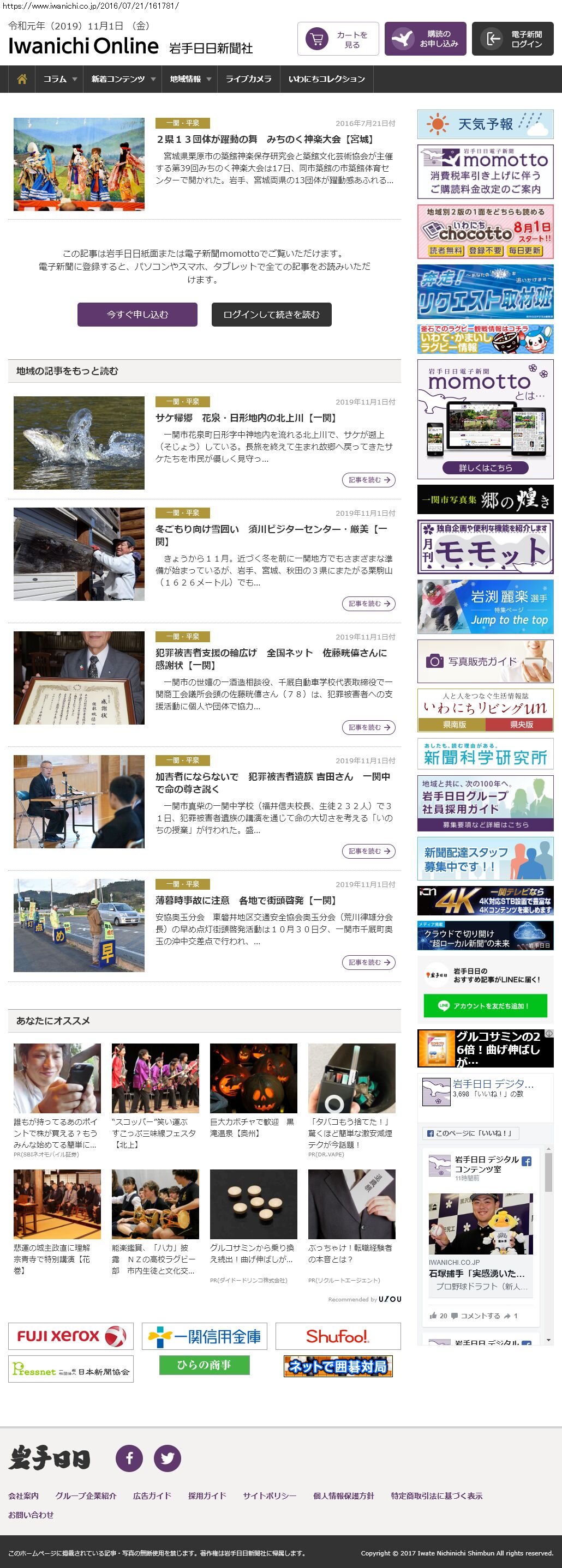Open the home icon in navigation bar

click(22, 79)
